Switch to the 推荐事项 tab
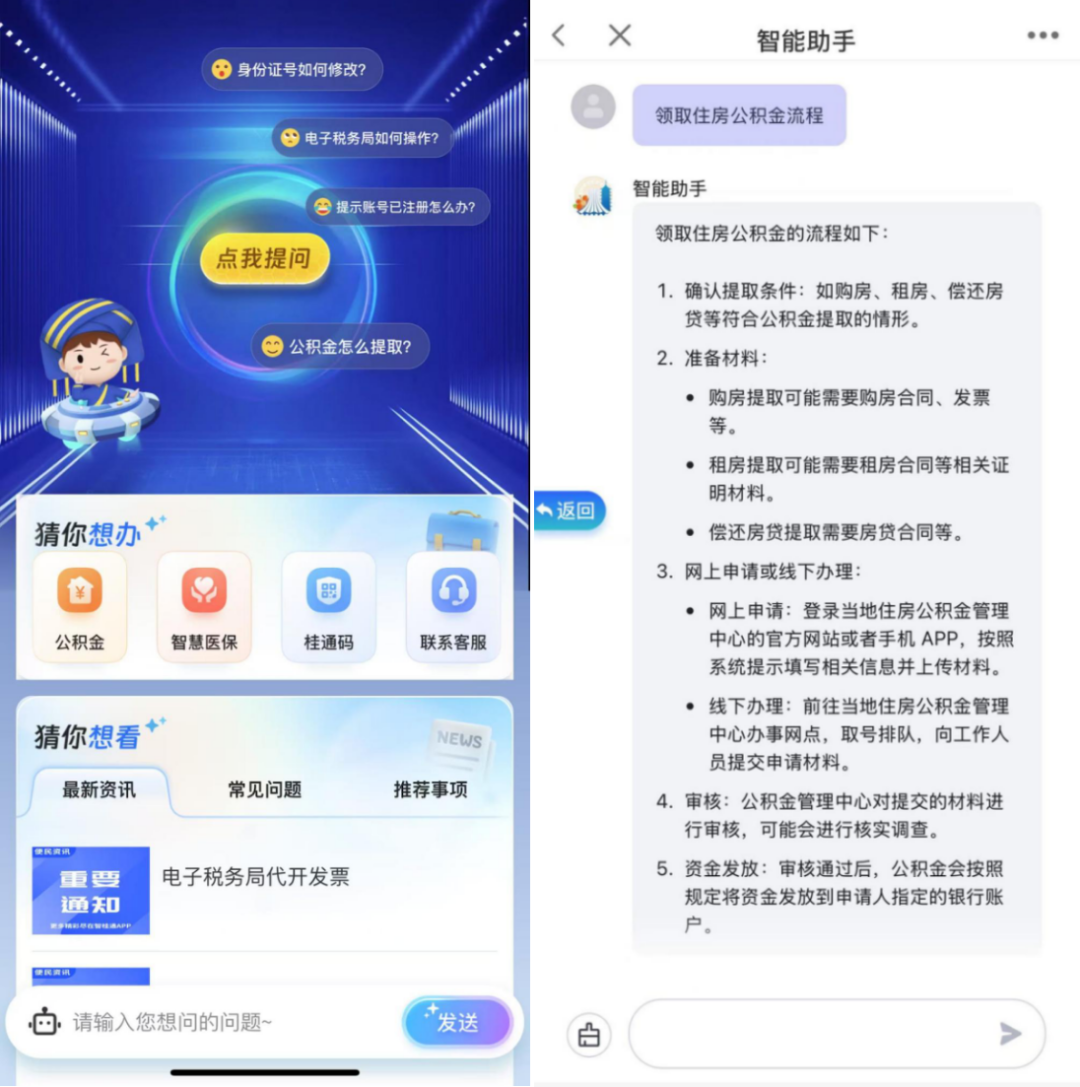 point(430,790)
